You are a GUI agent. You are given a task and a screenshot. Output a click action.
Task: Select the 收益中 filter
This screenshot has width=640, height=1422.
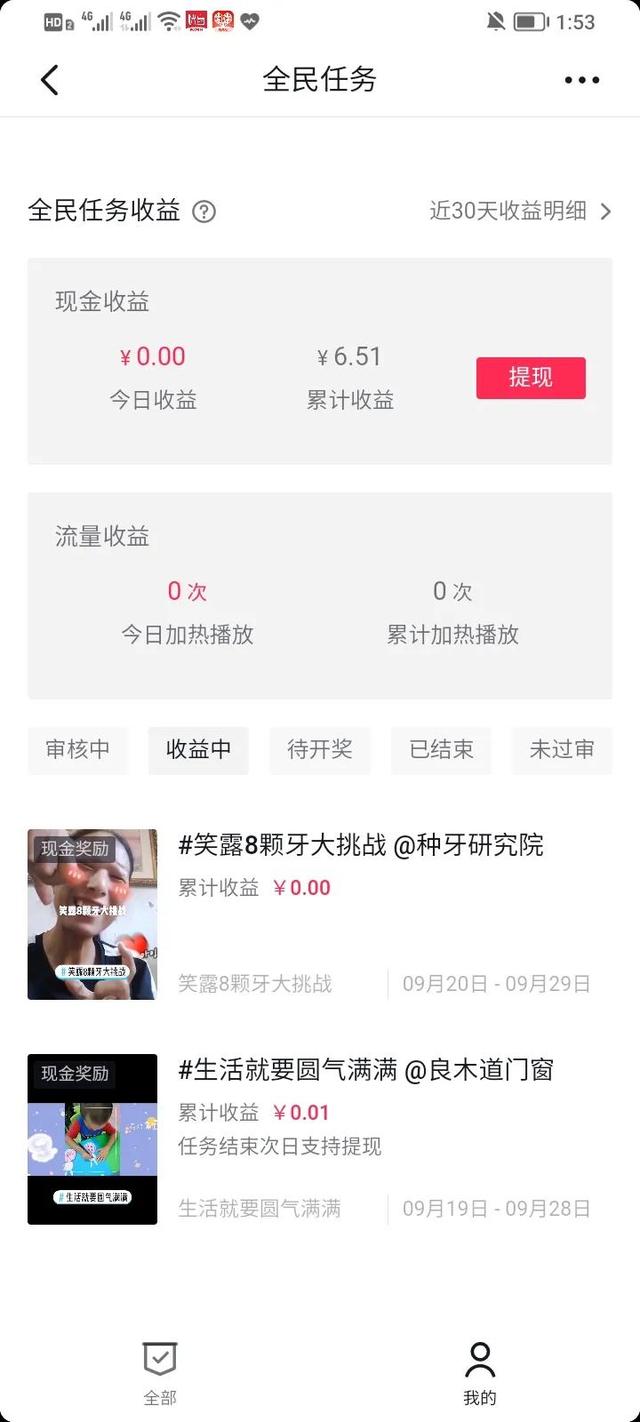pyautogui.click(x=198, y=750)
